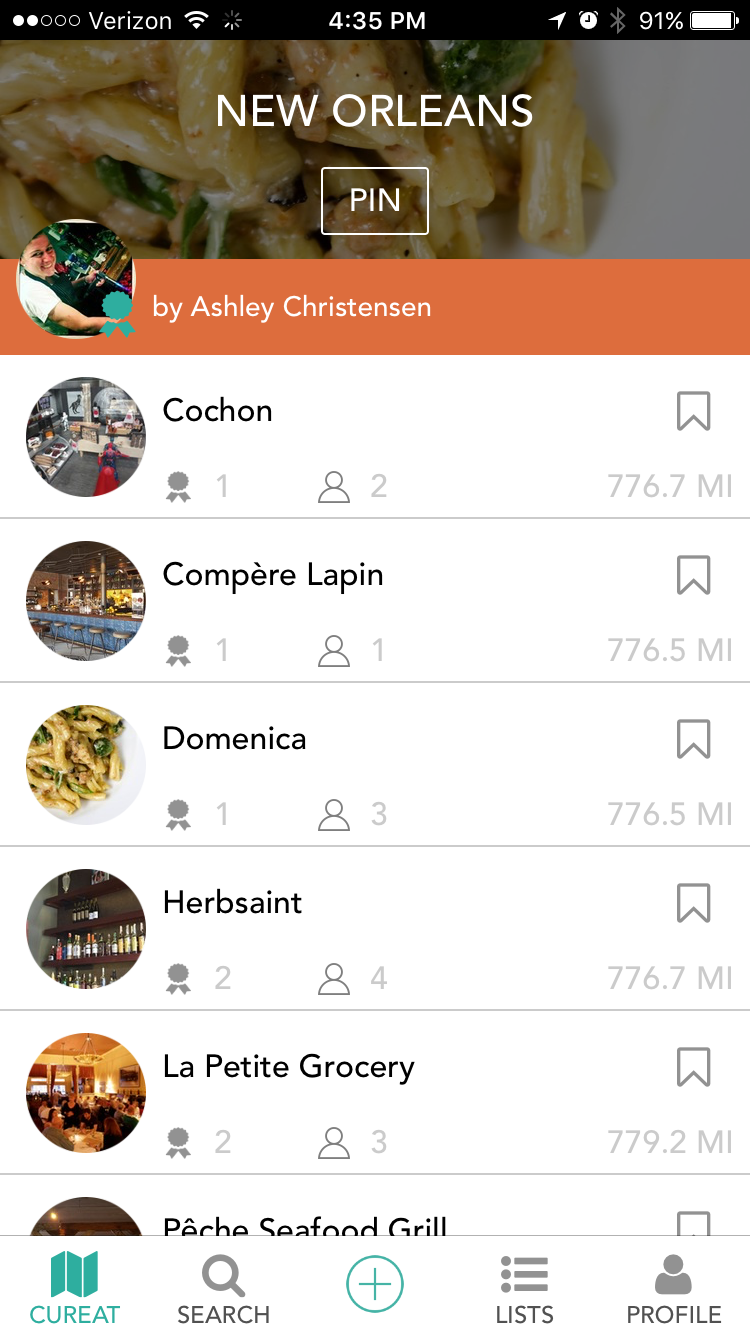The image size is (750, 1334).
Task: Select La Petite Grocery
Action: click(288, 1067)
